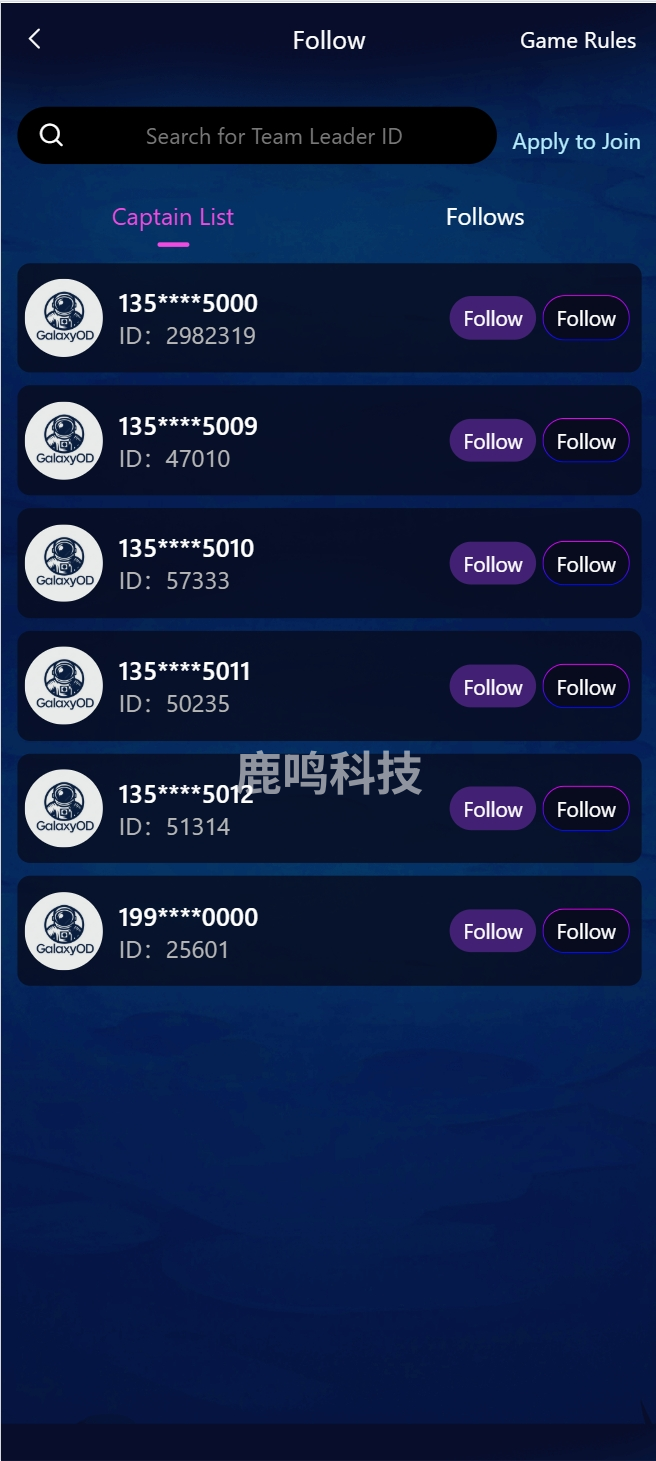Tap filled Follow button for ID 57333
The image size is (656, 1461).
[492, 565]
